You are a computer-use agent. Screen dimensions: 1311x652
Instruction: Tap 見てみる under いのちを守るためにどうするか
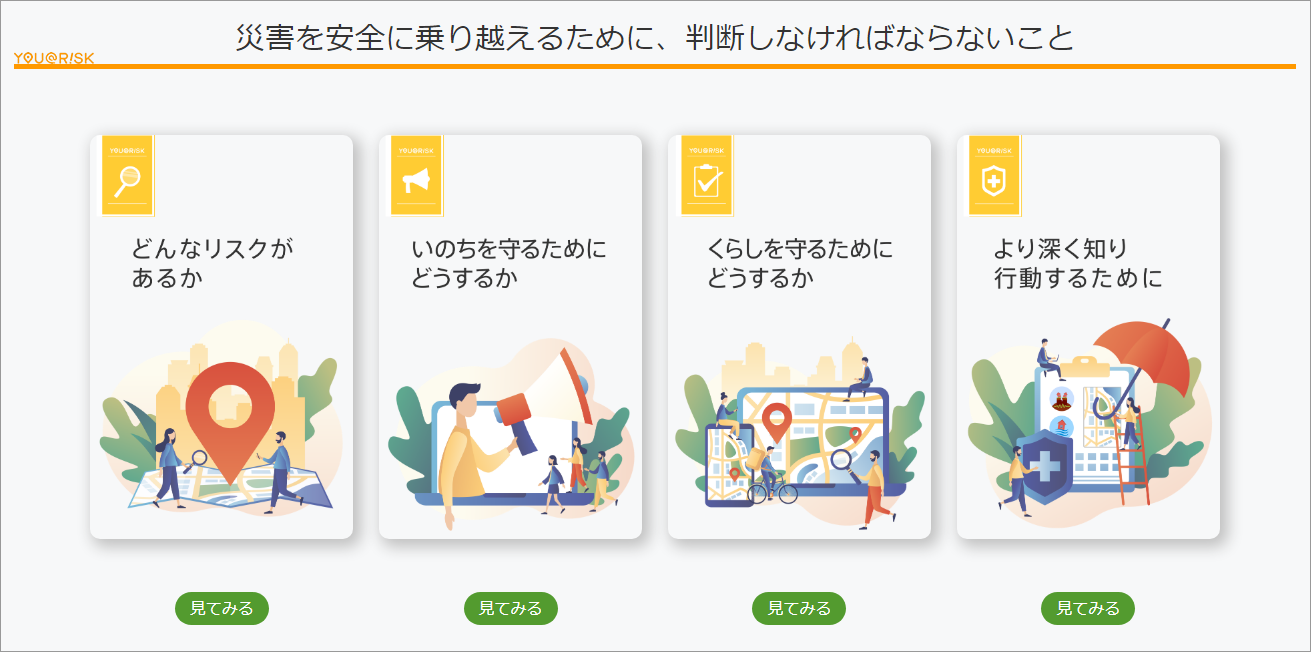pos(510,608)
